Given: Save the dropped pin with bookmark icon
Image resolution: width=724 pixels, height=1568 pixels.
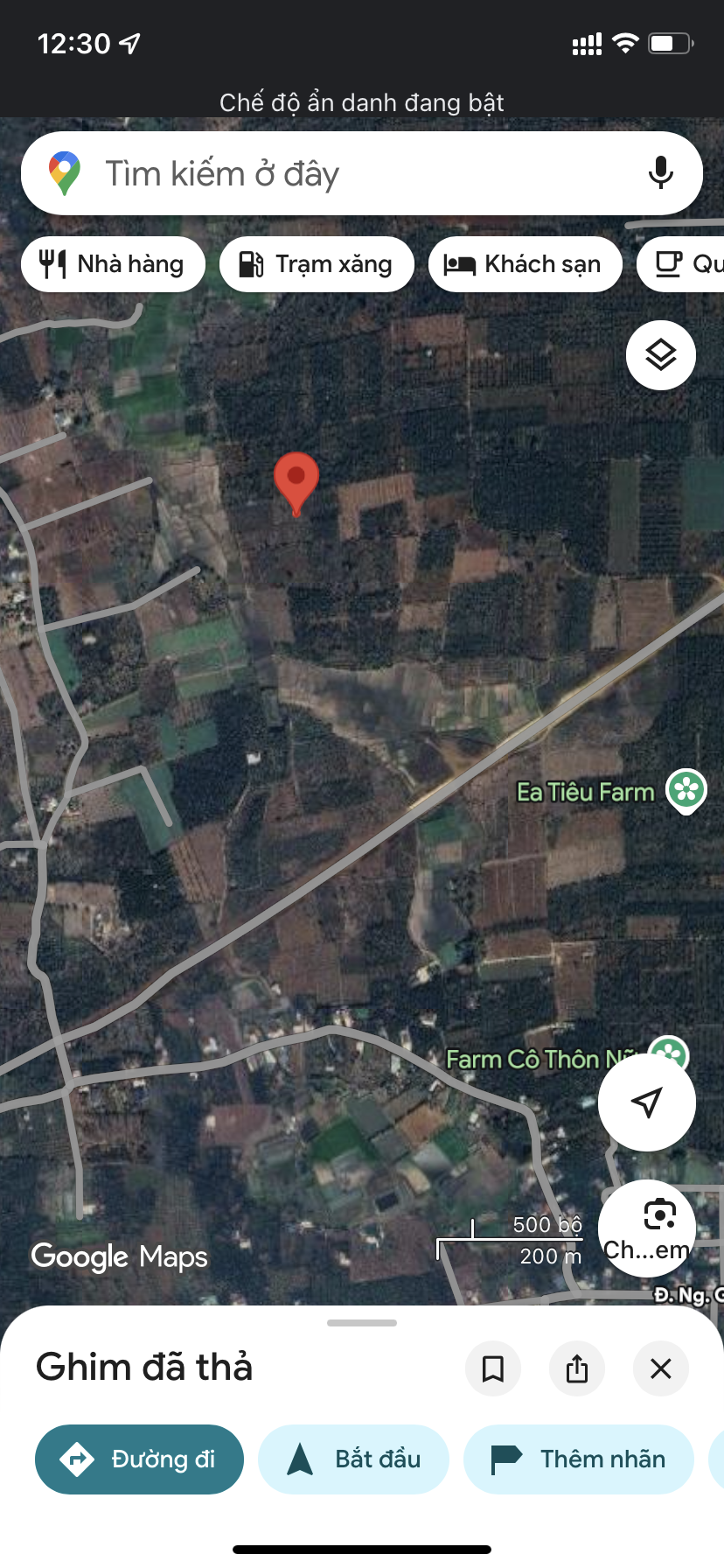Looking at the screenshot, I should (493, 1368).
